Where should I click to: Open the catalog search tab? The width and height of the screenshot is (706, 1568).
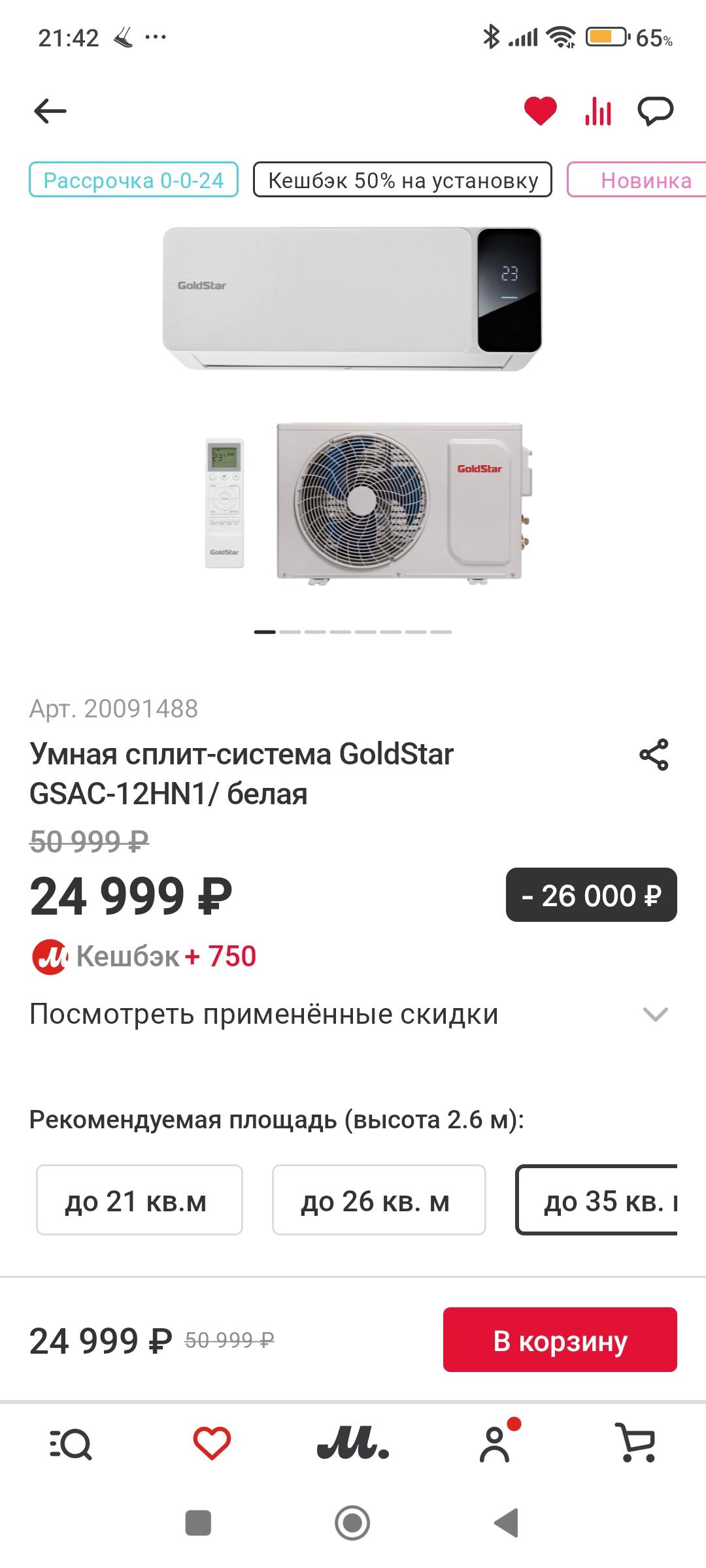point(71,1444)
